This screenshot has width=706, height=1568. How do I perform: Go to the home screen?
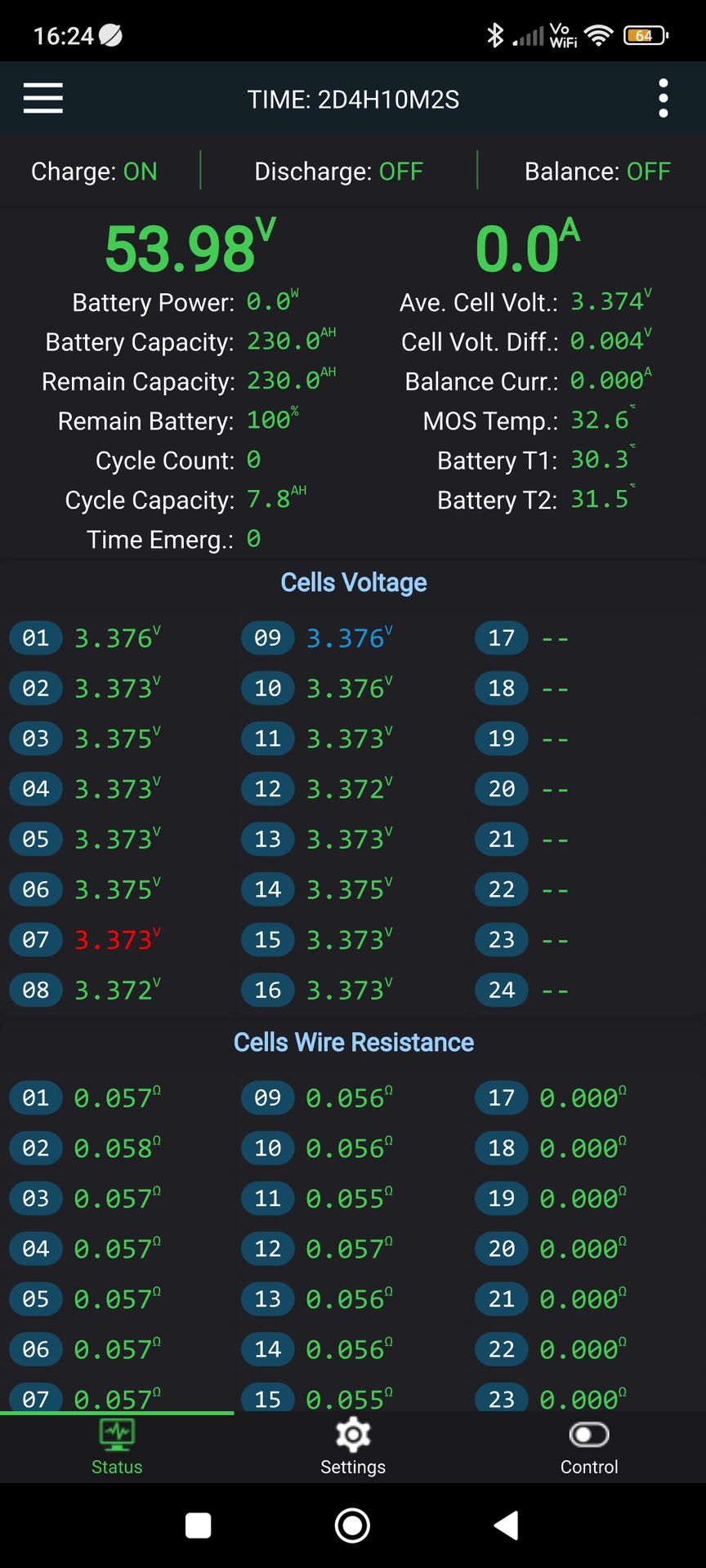pos(352,1525)
